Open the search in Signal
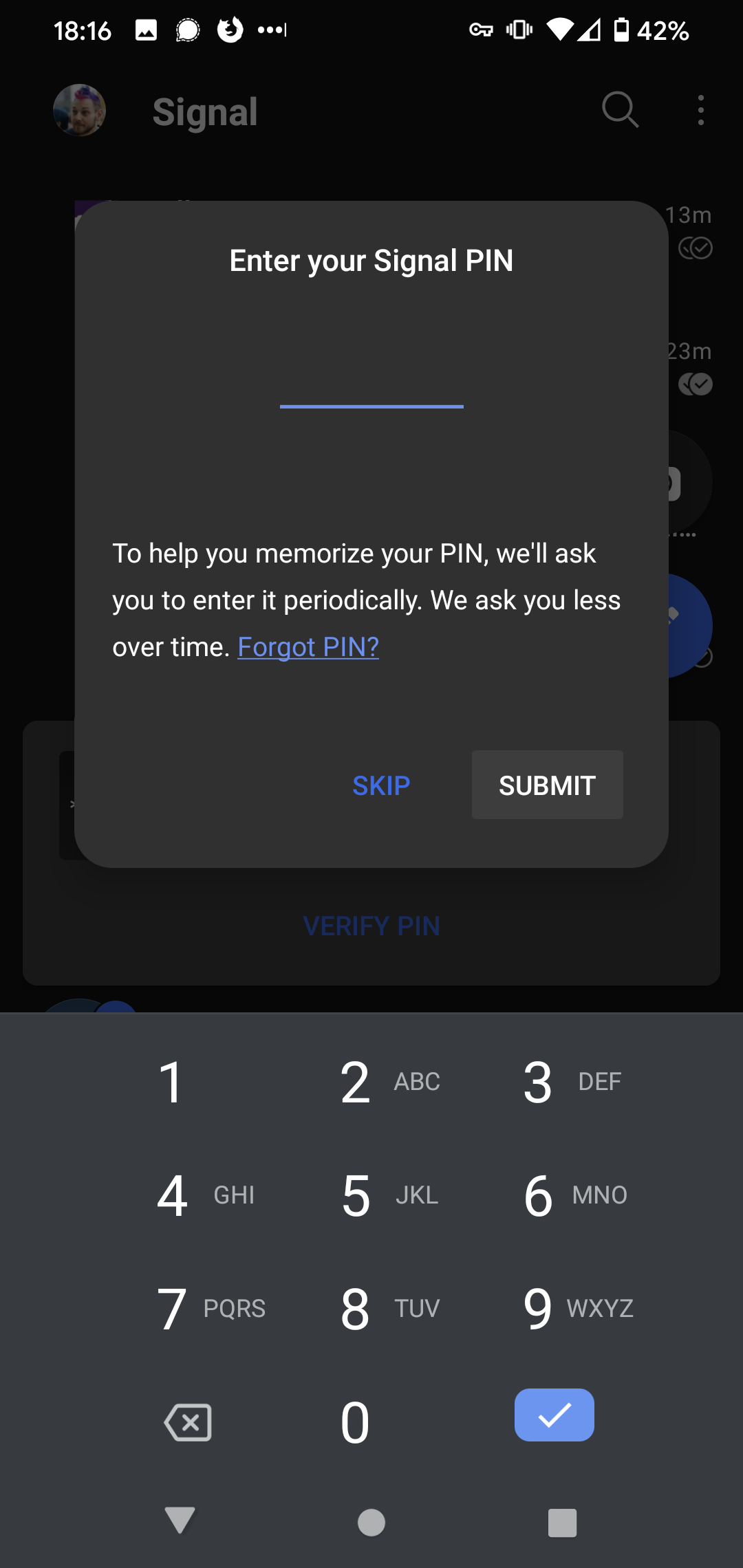743x1568 pixels. click(x=620, y=110)
